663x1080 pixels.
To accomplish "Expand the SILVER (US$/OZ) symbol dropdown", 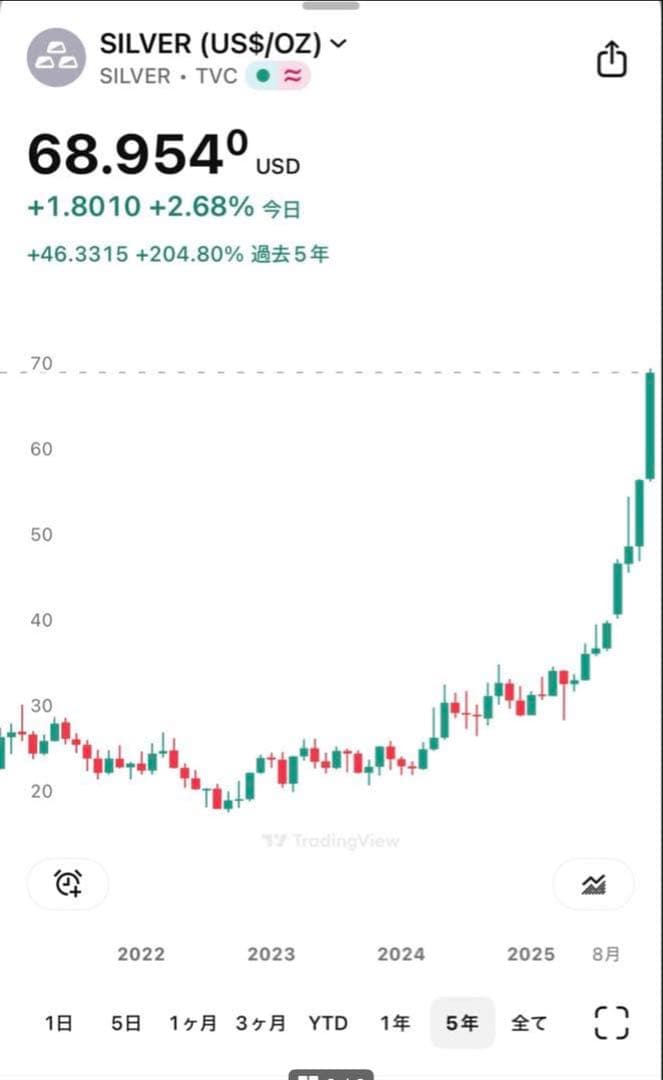I will pos(338,43).
